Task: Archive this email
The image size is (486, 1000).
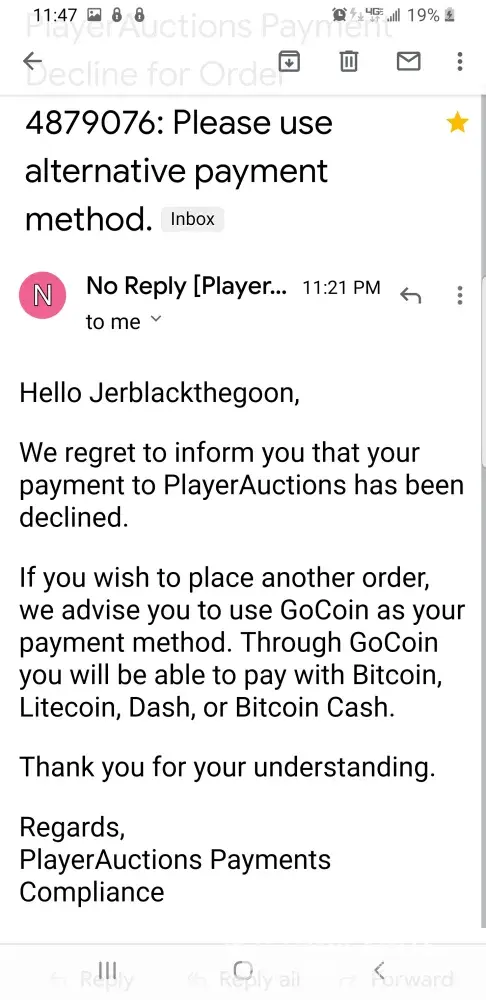Action: tap(289, 61)
